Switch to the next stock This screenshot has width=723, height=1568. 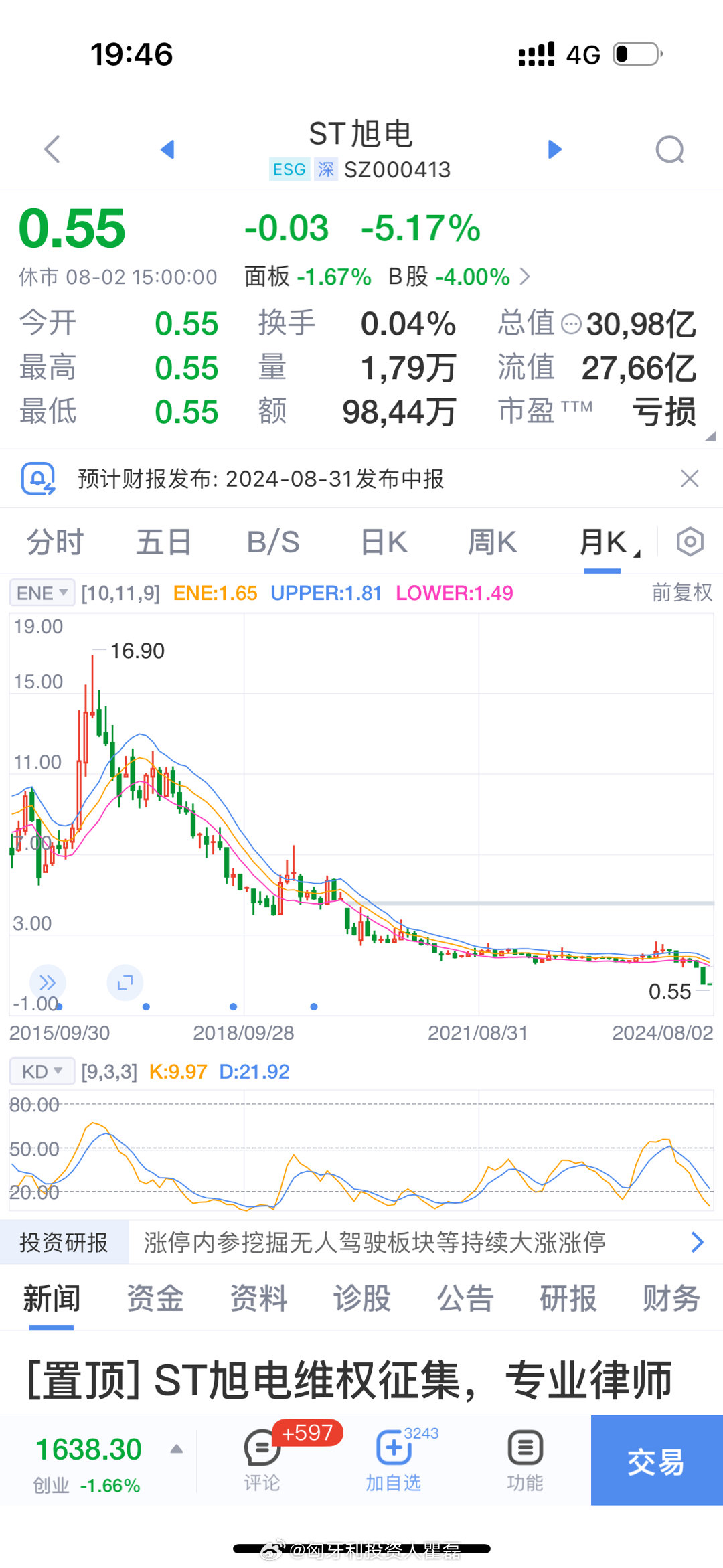pyautogui.click(x=554, y=149)
